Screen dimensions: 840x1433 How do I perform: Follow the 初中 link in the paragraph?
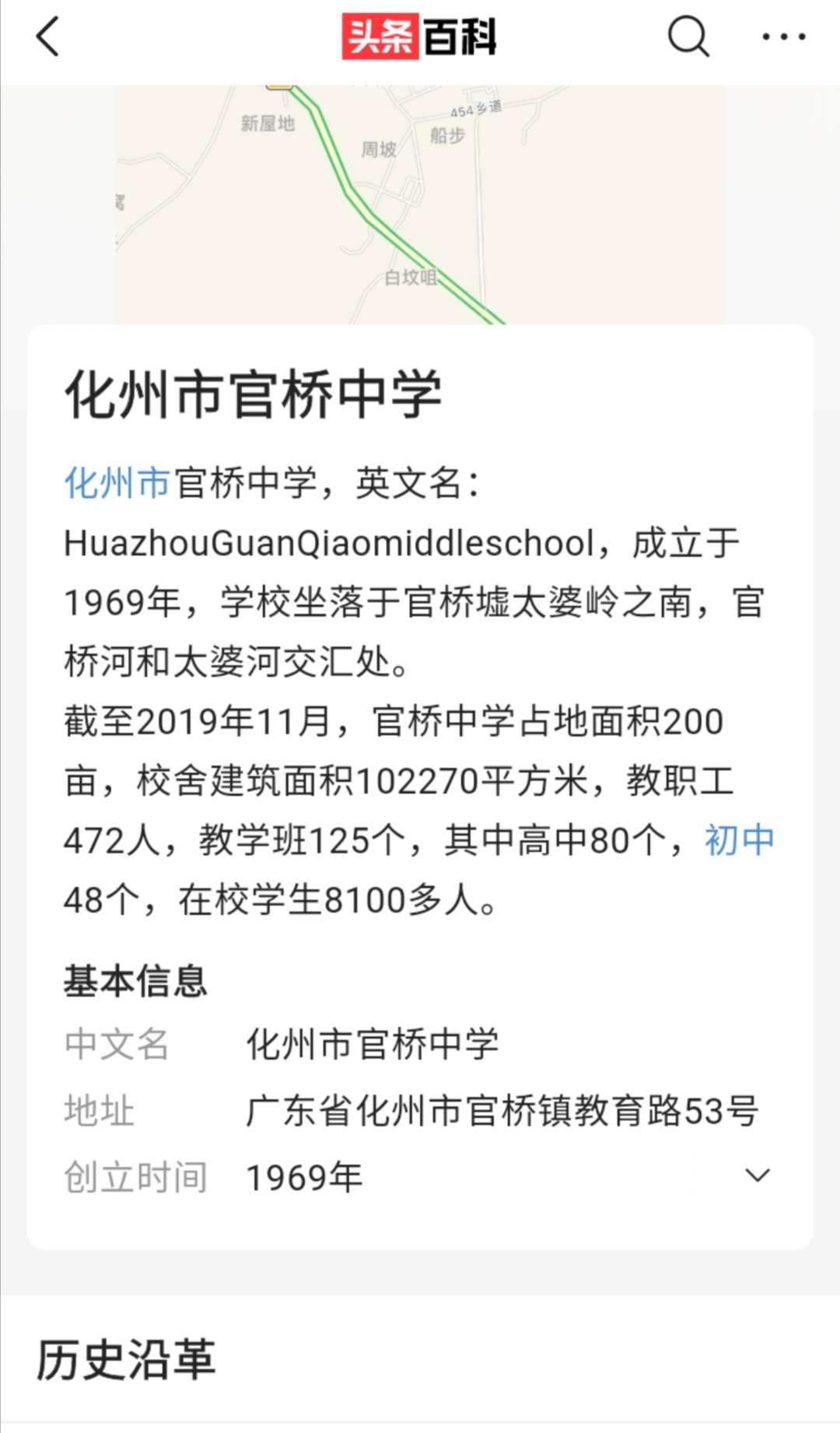coord(739,840)
